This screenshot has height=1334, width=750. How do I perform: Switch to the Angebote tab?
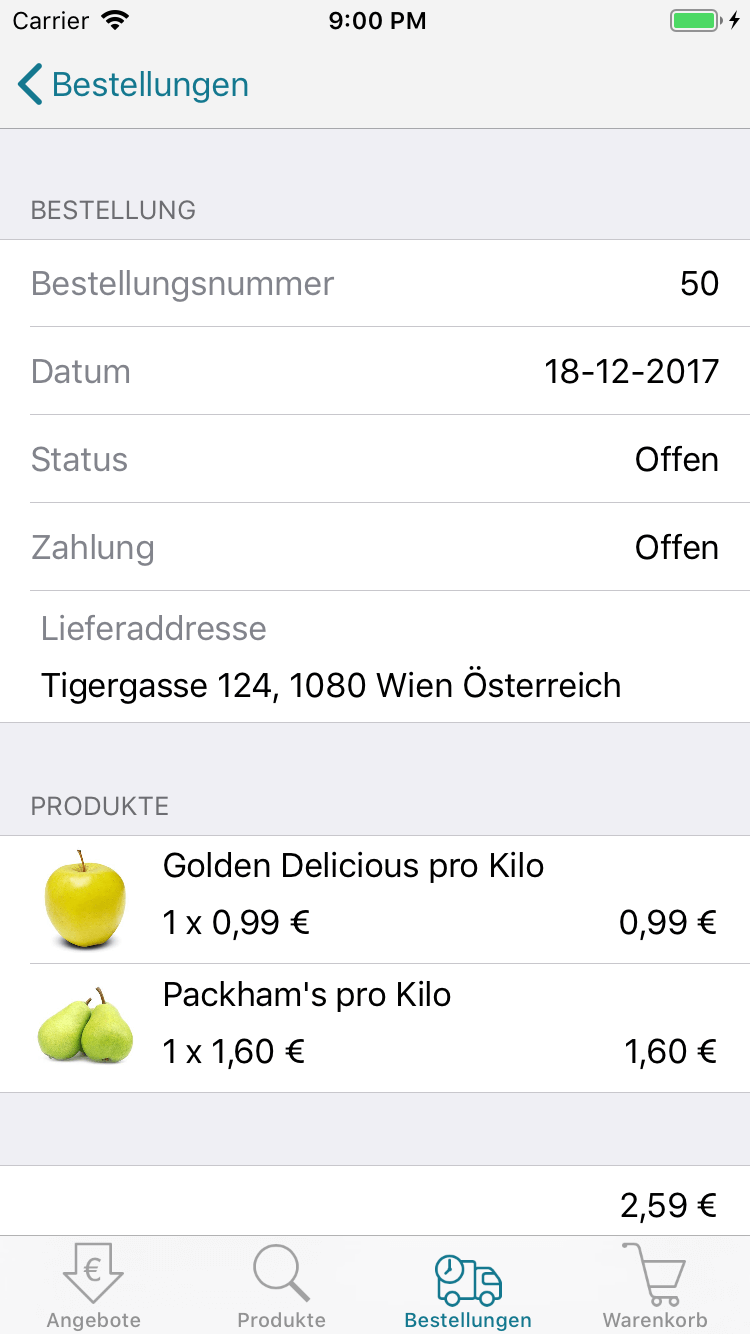pos(93,1285)
